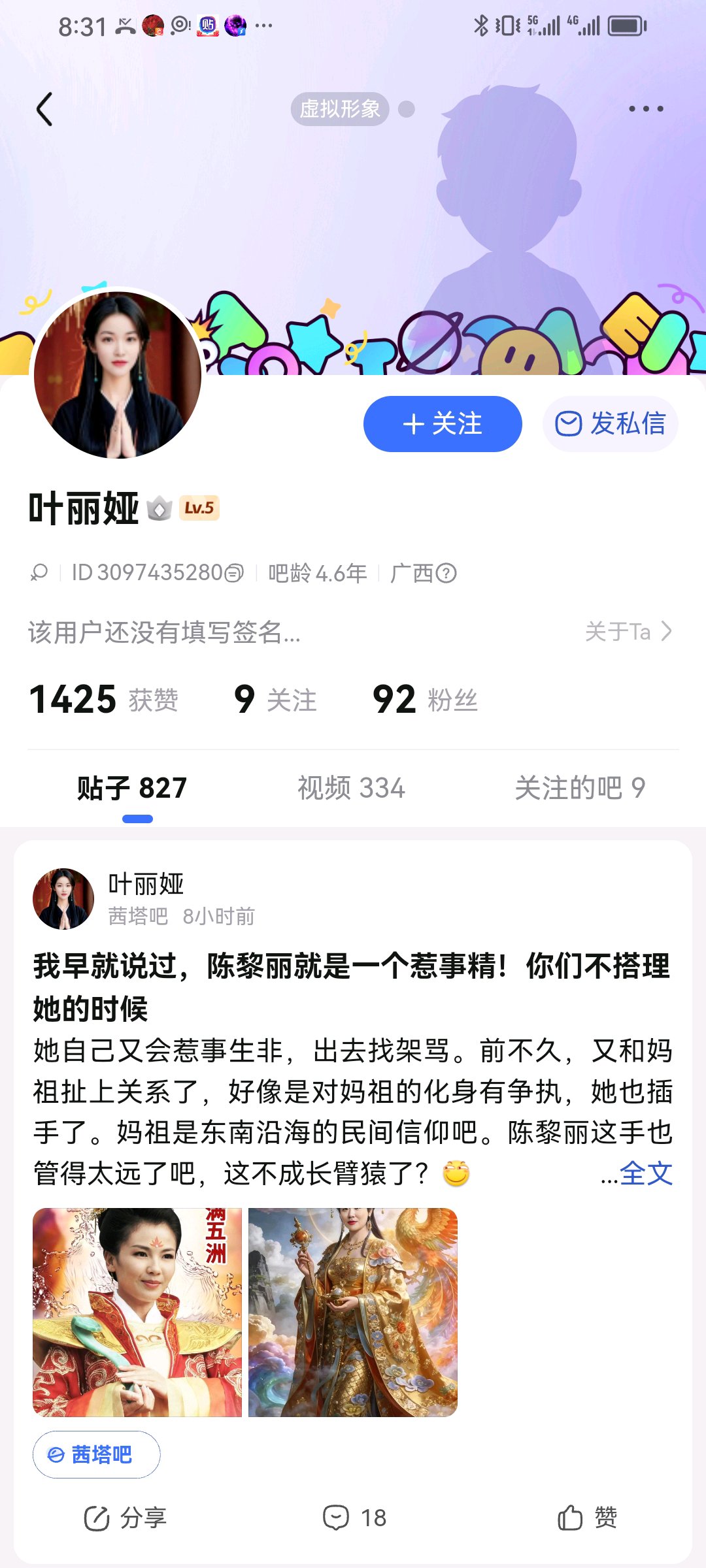Open 关于Ta details
The width and height of the screenshot is (706, 1568).
[628, 632]
